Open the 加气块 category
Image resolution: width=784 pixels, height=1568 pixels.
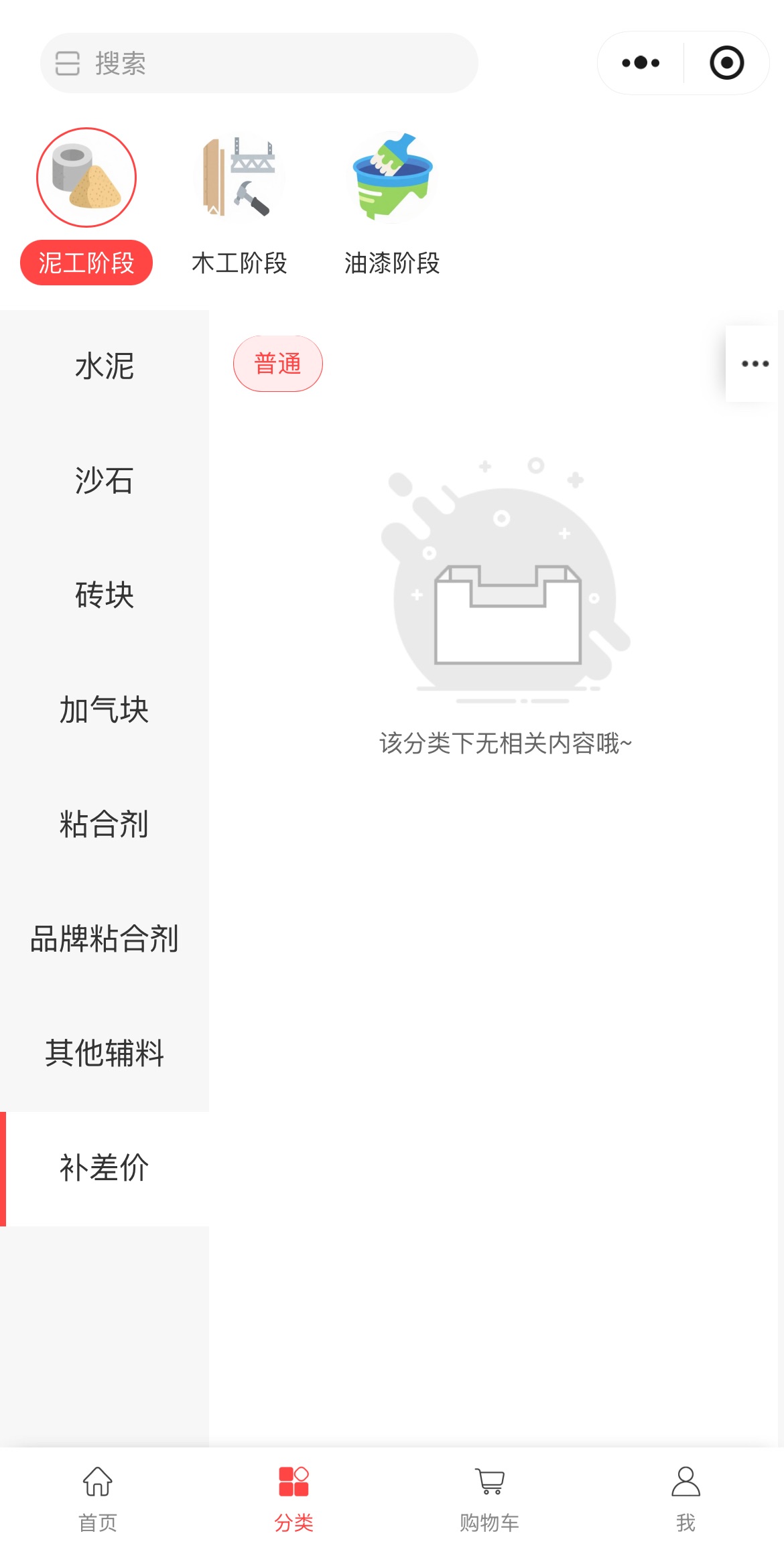tap(105, 710)
